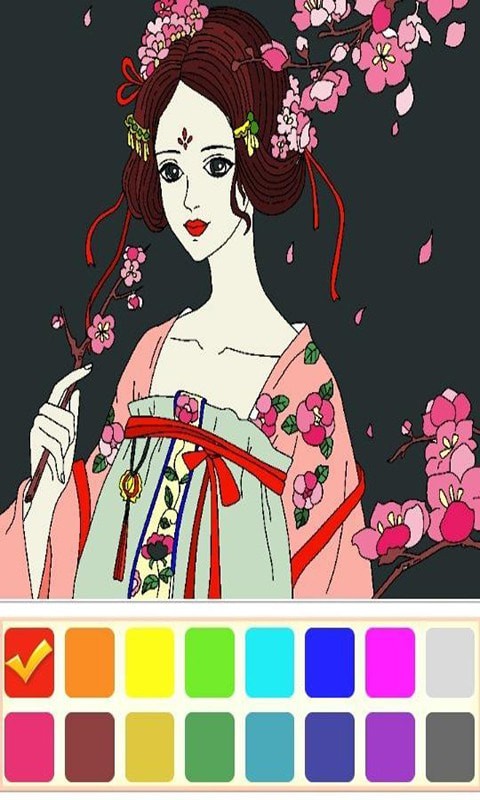480x800 pixels.
Task: Select the red color swatch
Action: click(x=30, y=662)
